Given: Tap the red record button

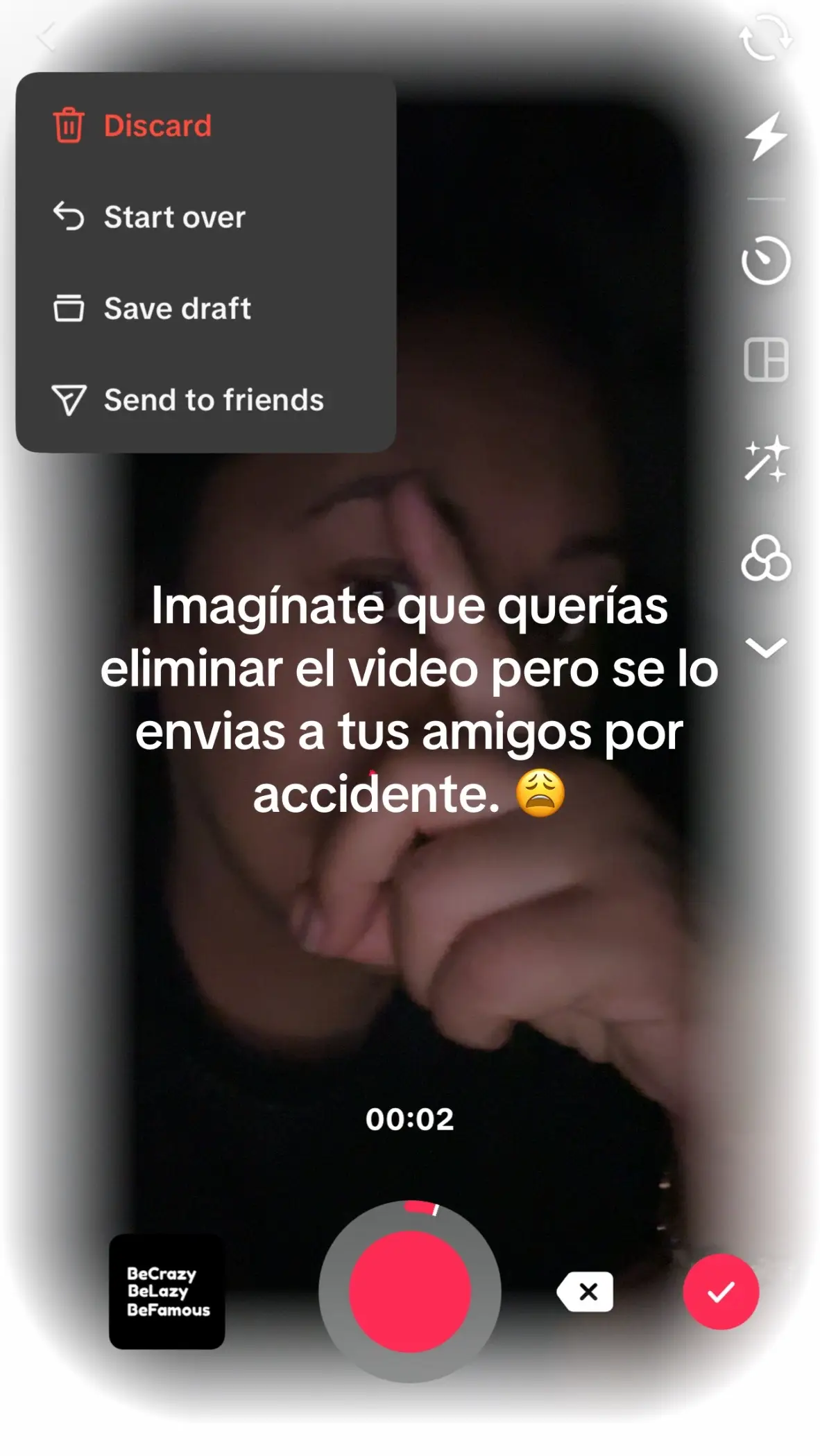Looking at the screenshot, I should 410,1291.
